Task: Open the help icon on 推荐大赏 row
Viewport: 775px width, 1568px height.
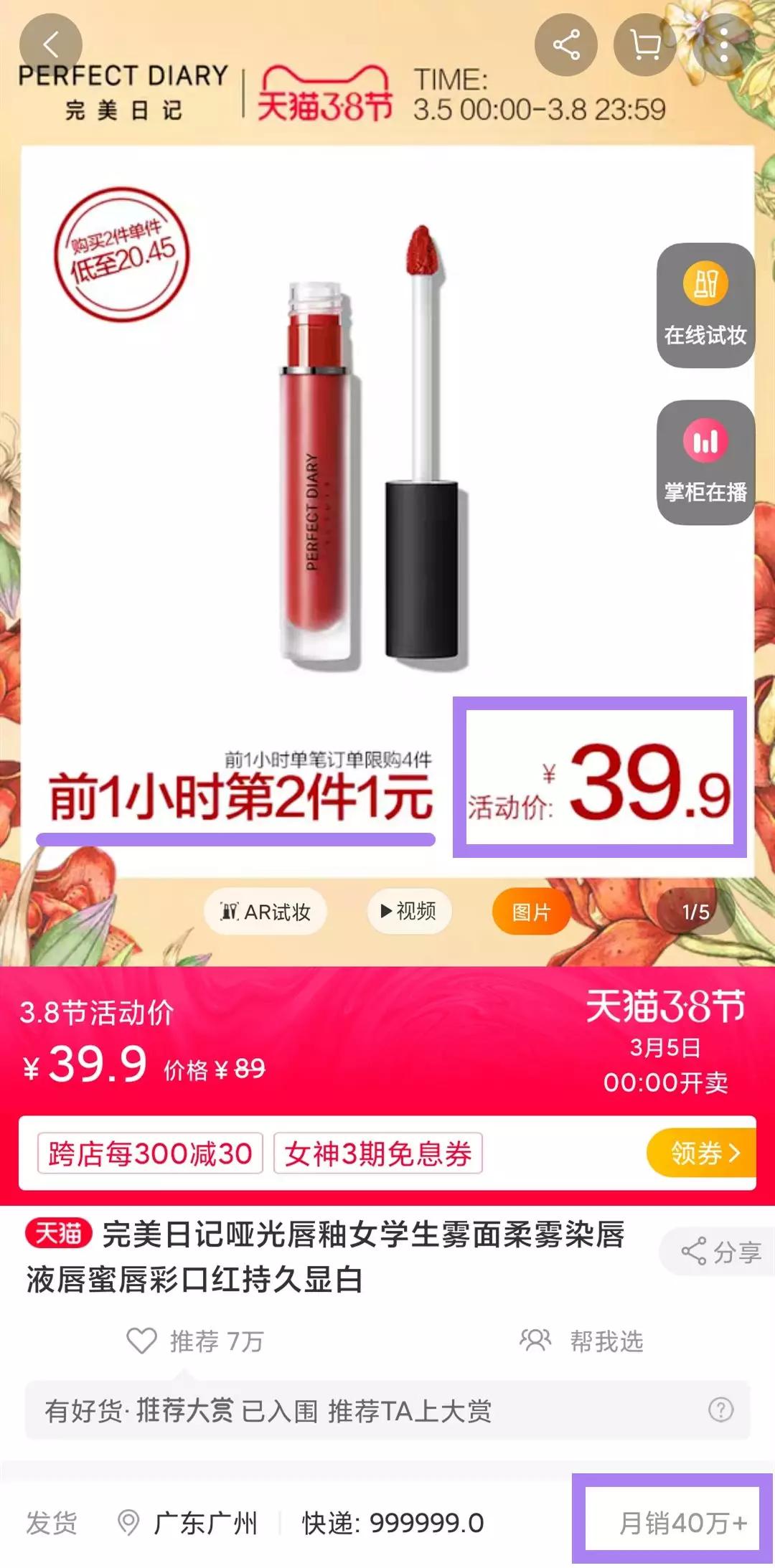Action: [720, 1409]
